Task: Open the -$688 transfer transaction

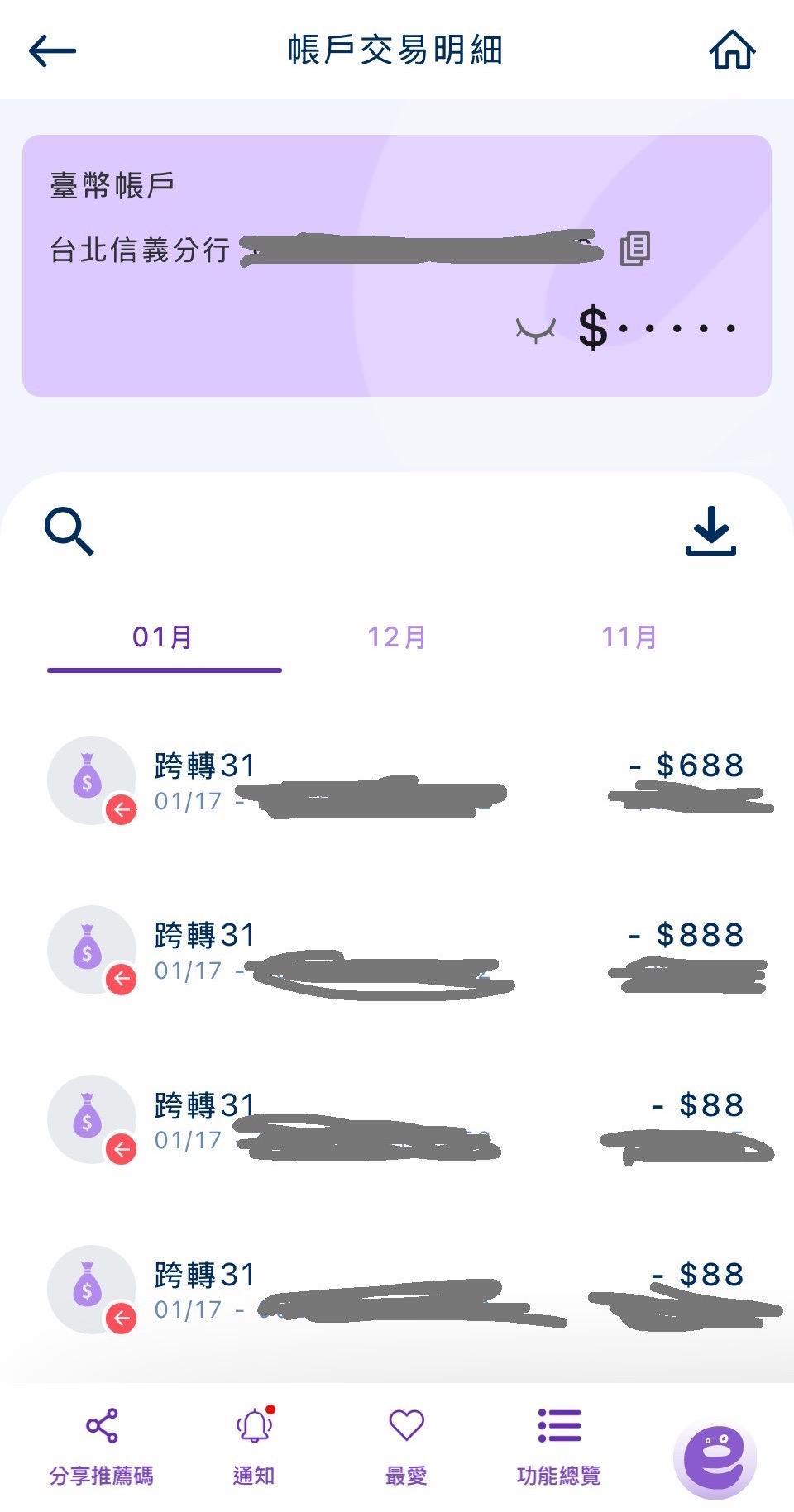Action: point(397,781)
